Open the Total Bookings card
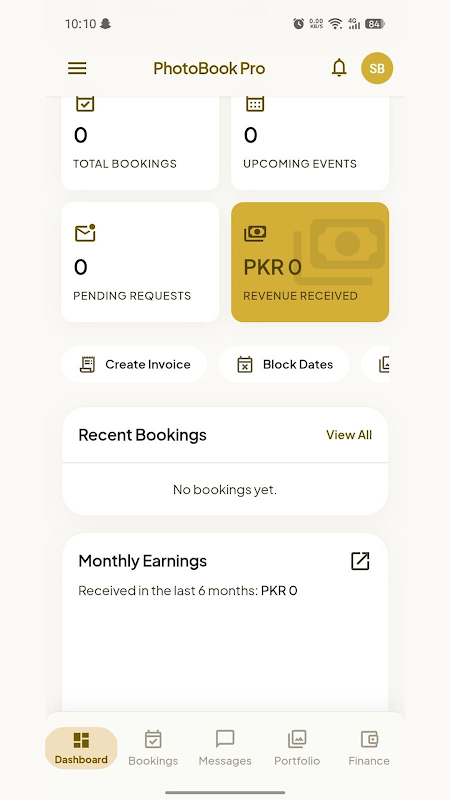The image size is (450, 800). click(140, 143)
